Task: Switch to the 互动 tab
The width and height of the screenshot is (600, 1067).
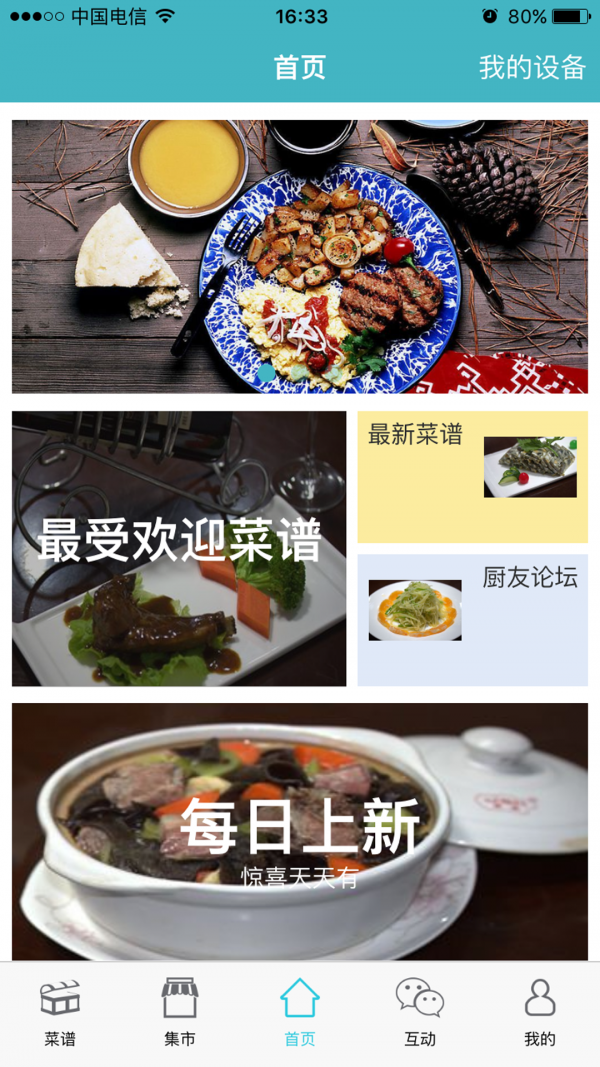Action: [x=420, y=1012]
